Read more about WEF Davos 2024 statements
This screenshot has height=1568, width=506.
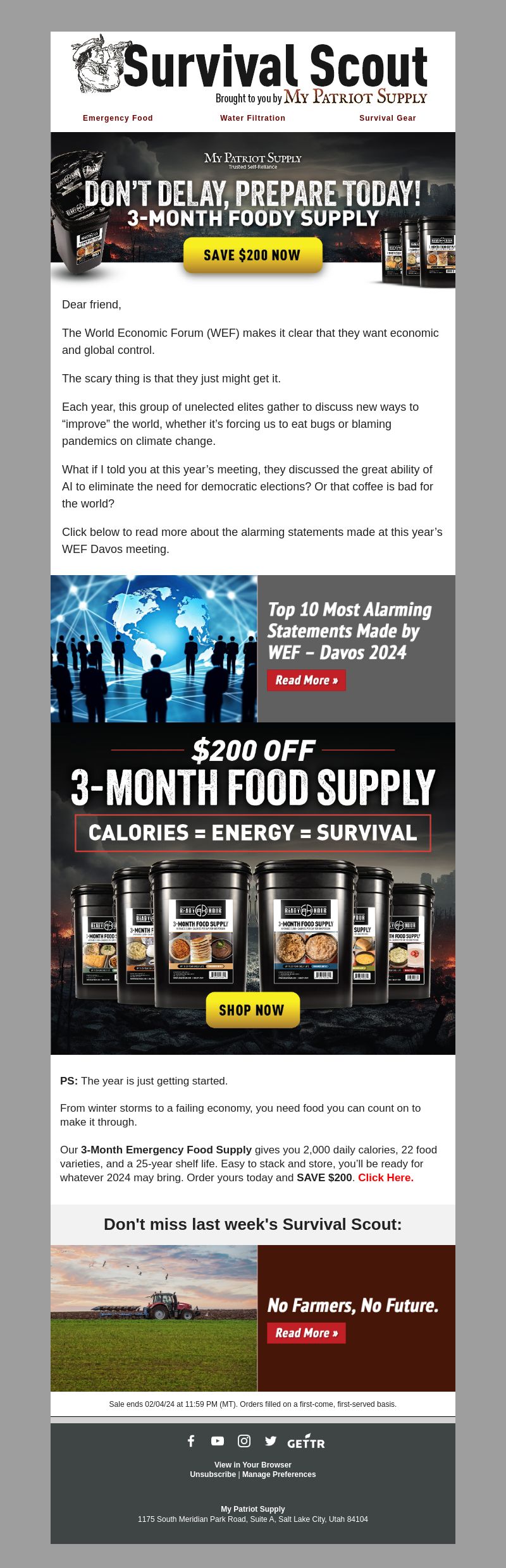[306, 680]
